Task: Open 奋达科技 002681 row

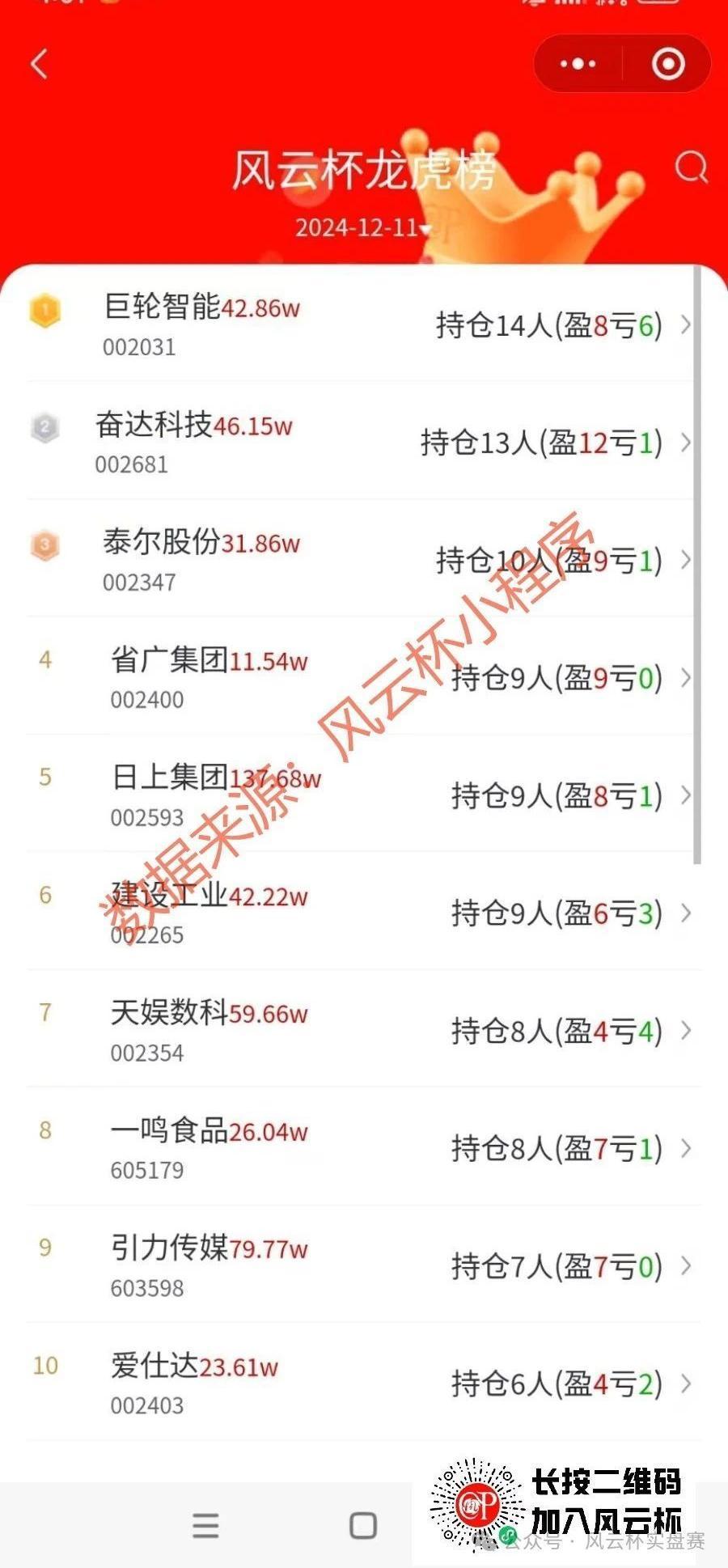Action: 364,443
